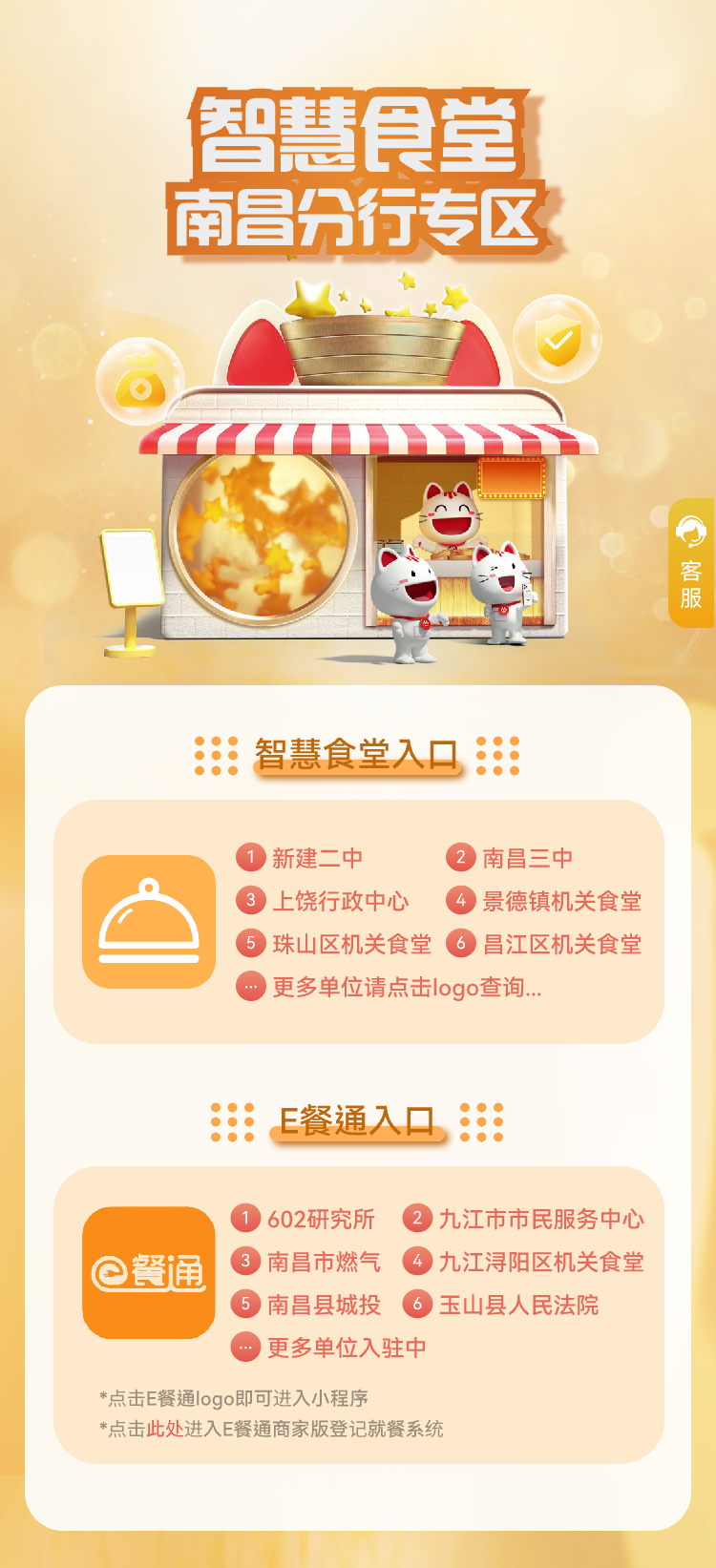Open the E餐通 logo mini program
This screenshot has height=1568, width=716.
pyautogui.click(x=149, y=1272)
